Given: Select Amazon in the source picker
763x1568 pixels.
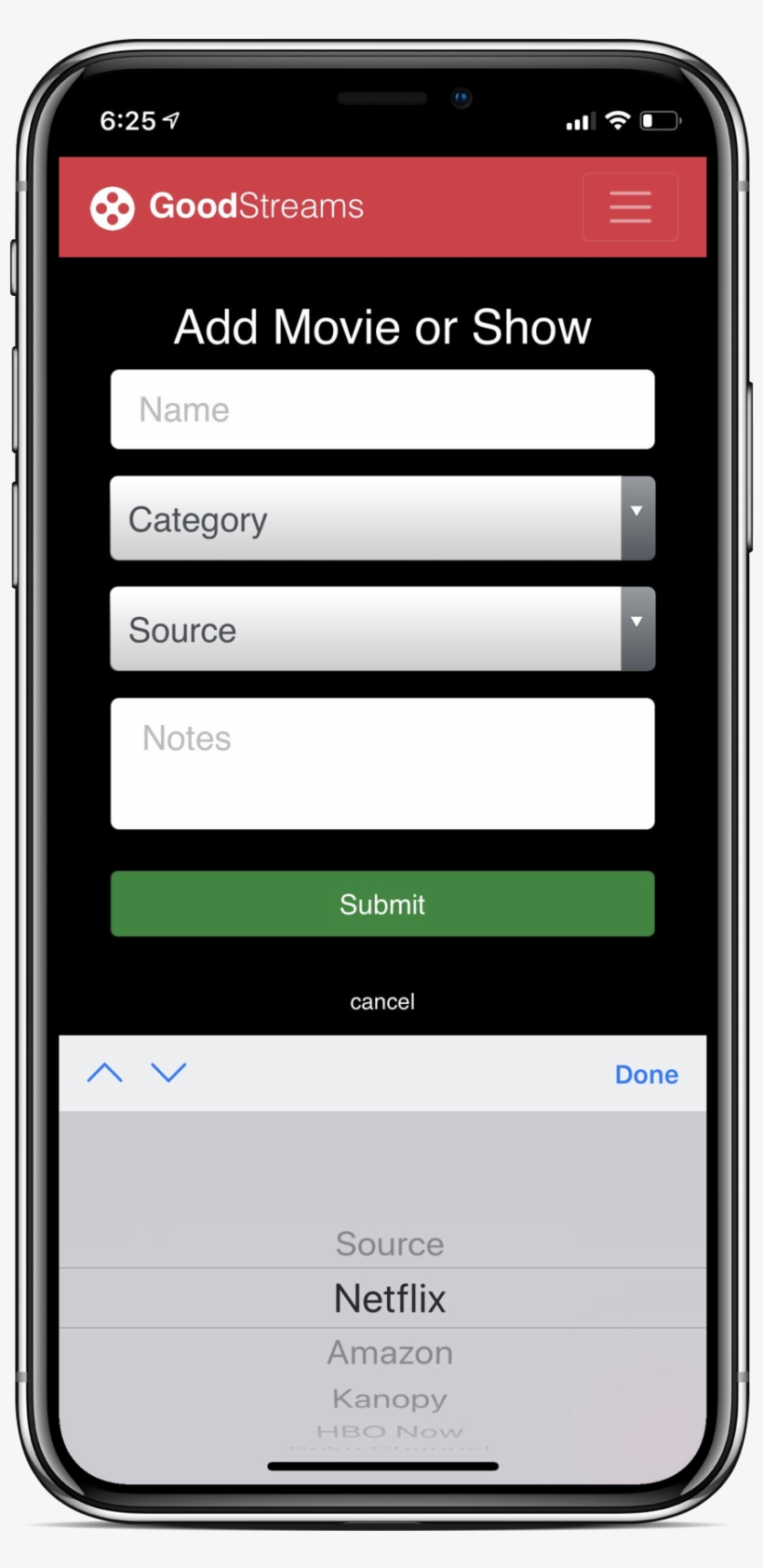Looking at the screenshot, I should pos(390,1352).
